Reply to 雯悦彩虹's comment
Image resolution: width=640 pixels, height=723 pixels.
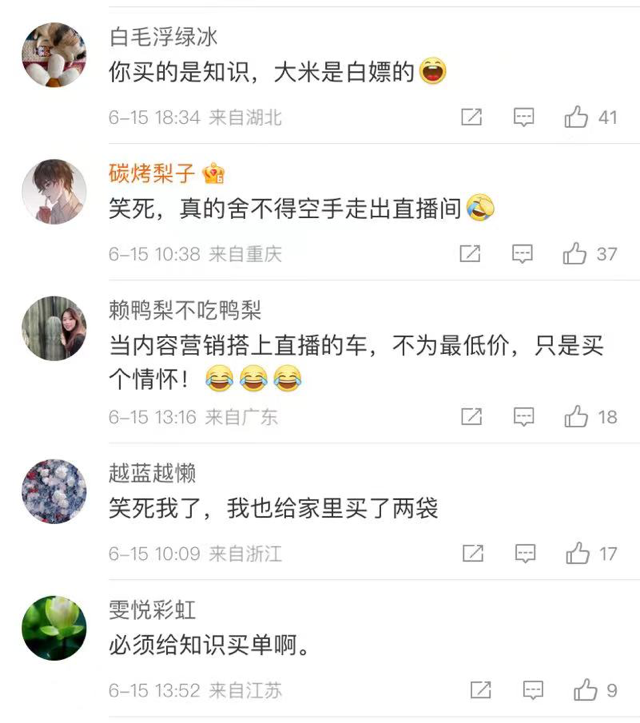pos(533,690)
